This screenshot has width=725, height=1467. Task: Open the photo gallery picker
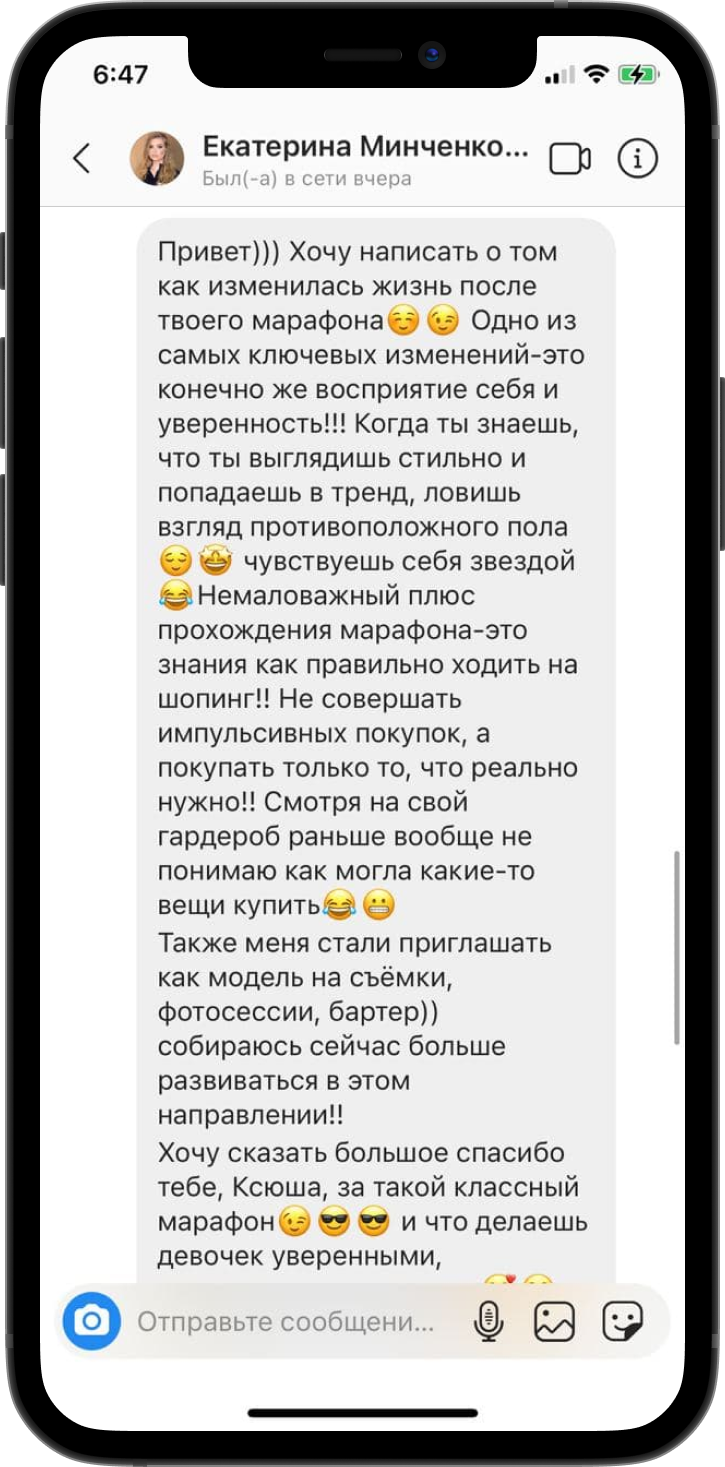pos(554,1322)
